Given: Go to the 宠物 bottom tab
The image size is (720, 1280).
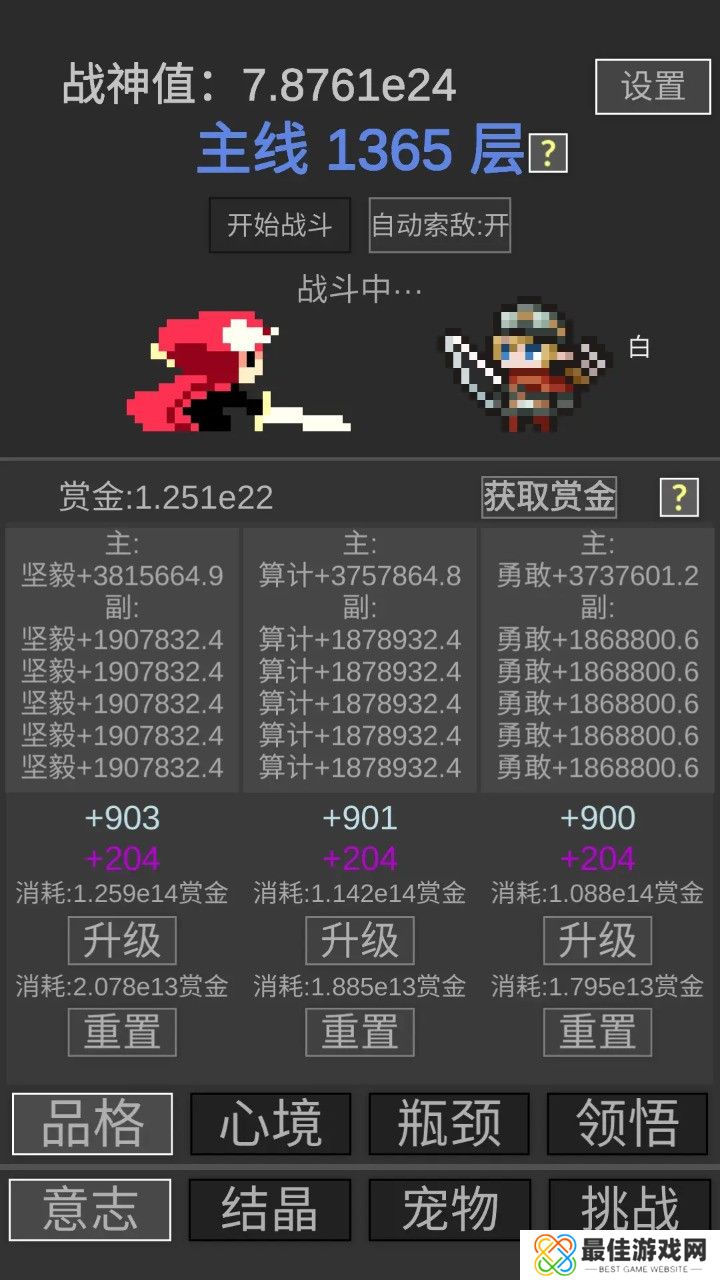Looking at the screenshot, I should point(449,1209).
